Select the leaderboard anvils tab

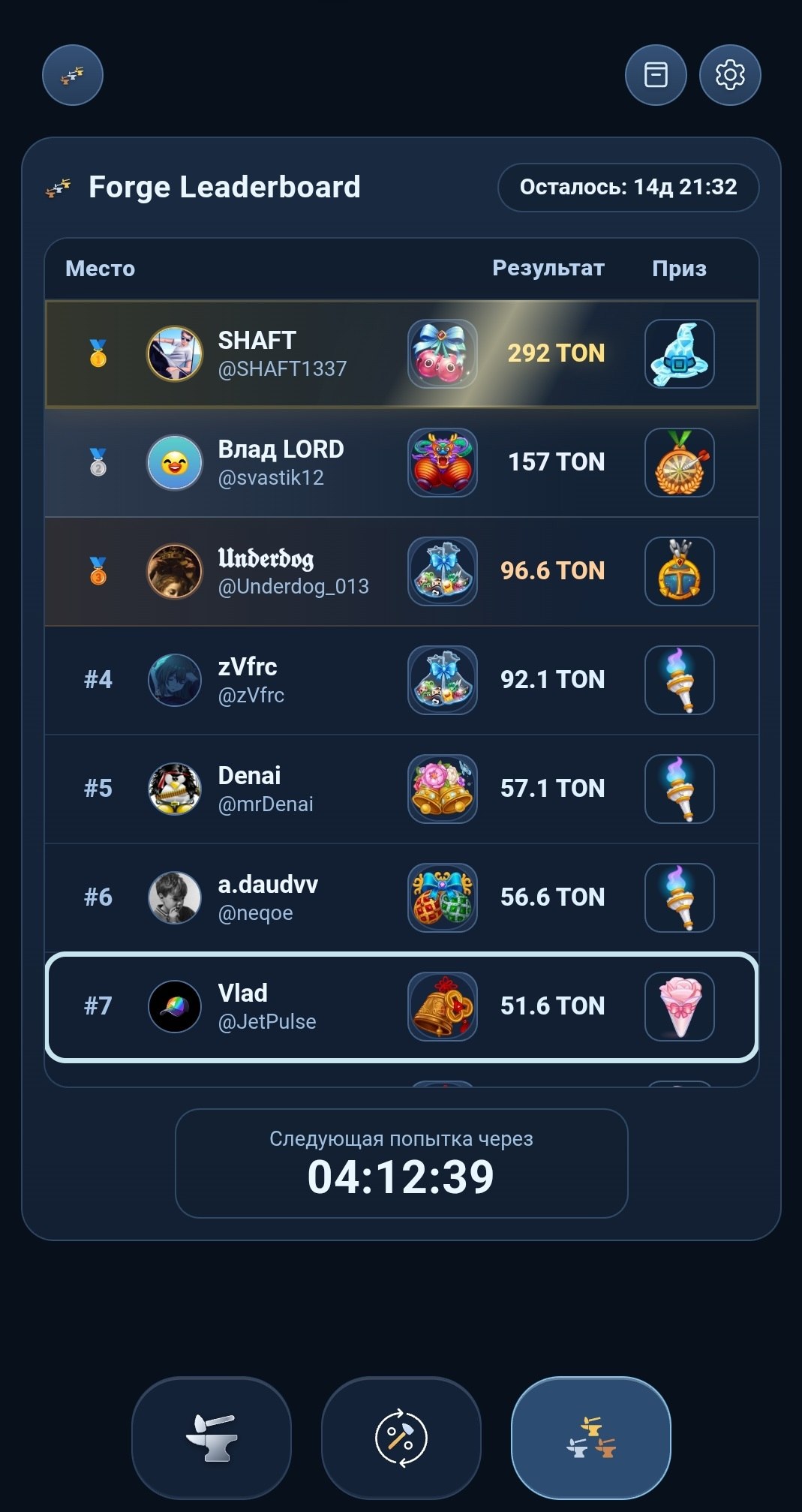coord(591,1438)
